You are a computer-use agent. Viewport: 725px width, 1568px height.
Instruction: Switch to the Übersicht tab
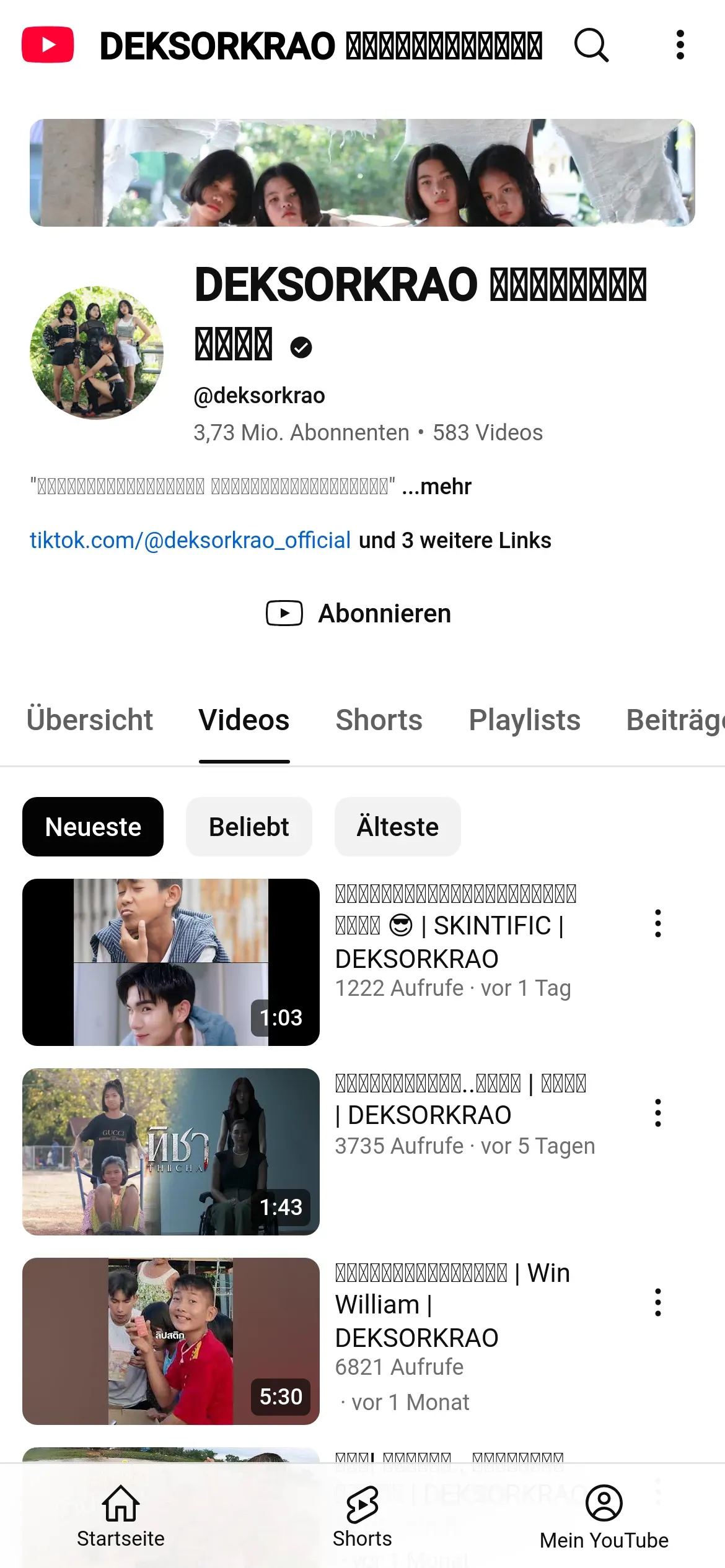[90, 720]
